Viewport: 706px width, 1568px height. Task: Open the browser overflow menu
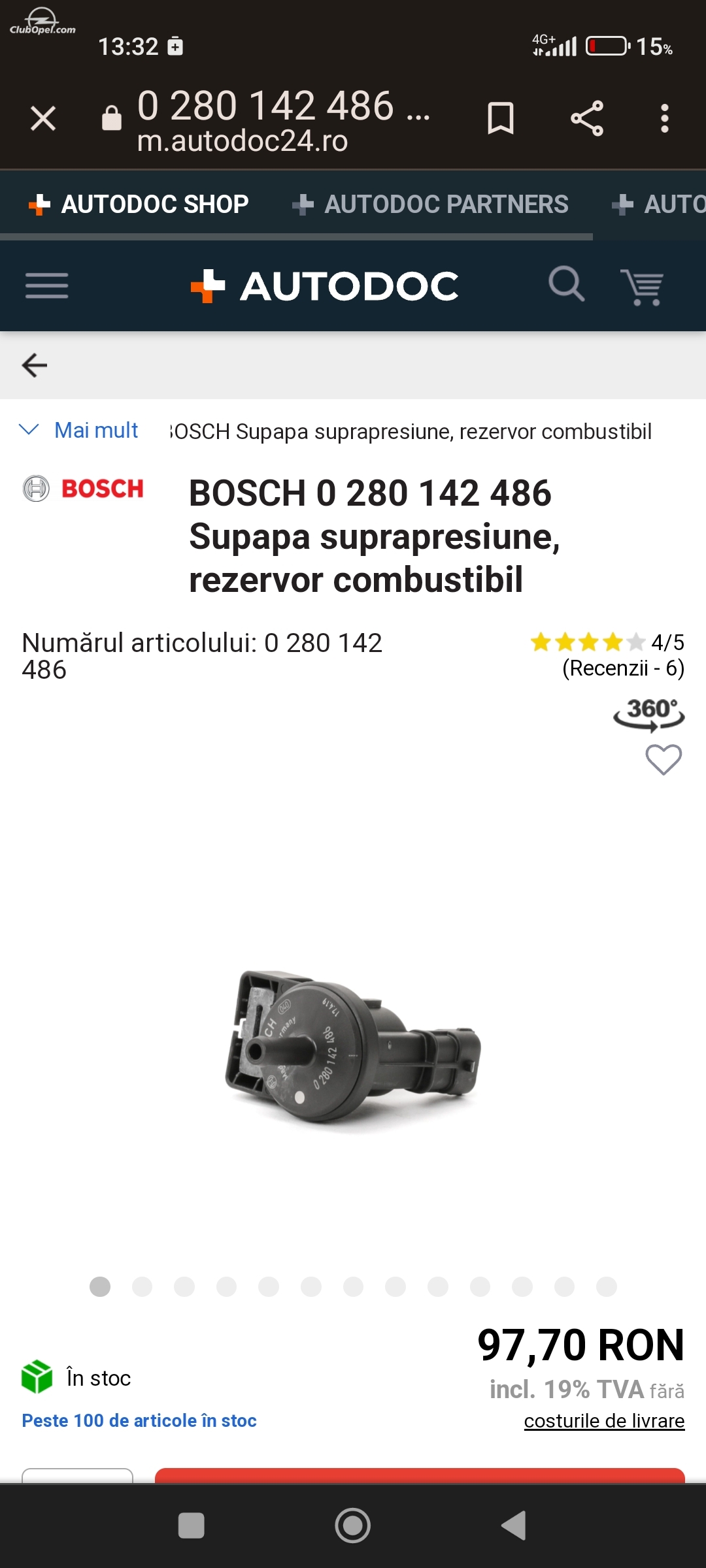click(x=665, y=119)
